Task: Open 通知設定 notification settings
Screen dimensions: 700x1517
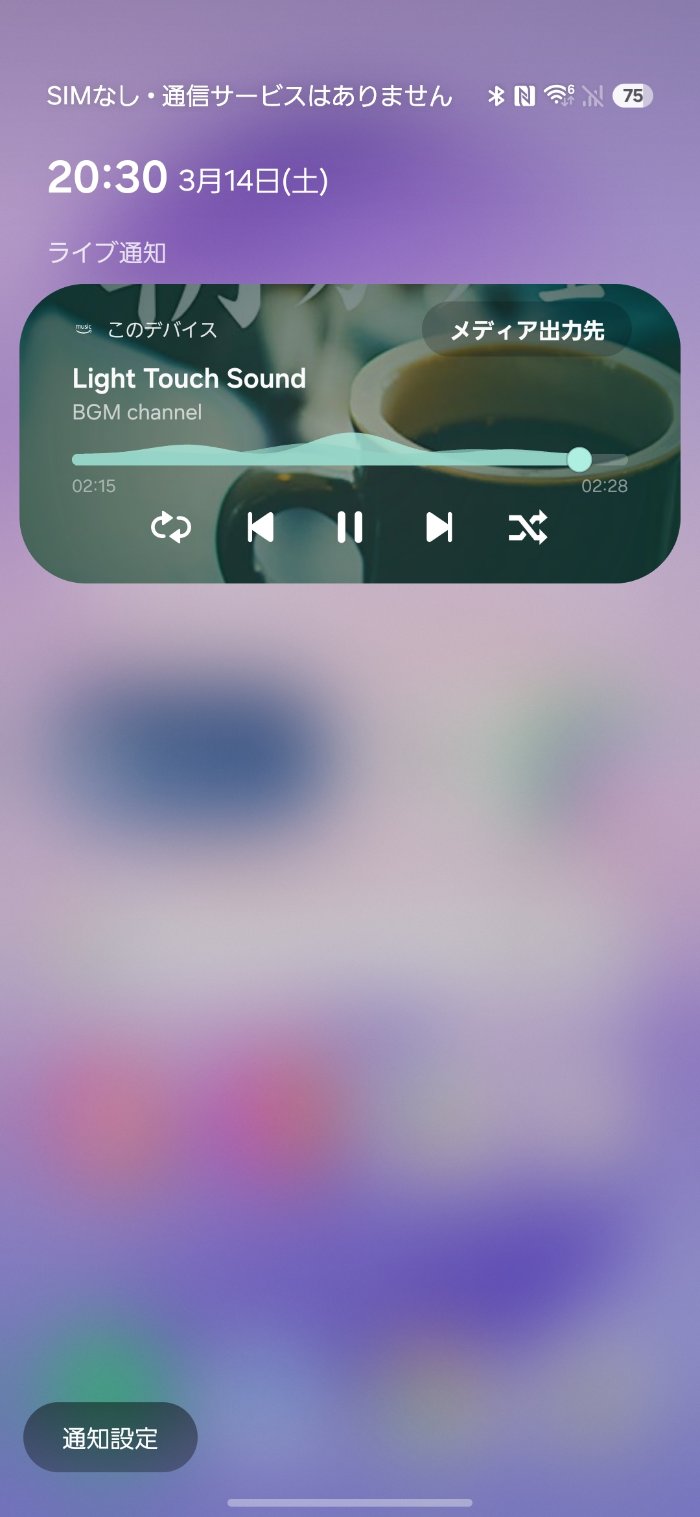Action: (x=110, y=1437)
